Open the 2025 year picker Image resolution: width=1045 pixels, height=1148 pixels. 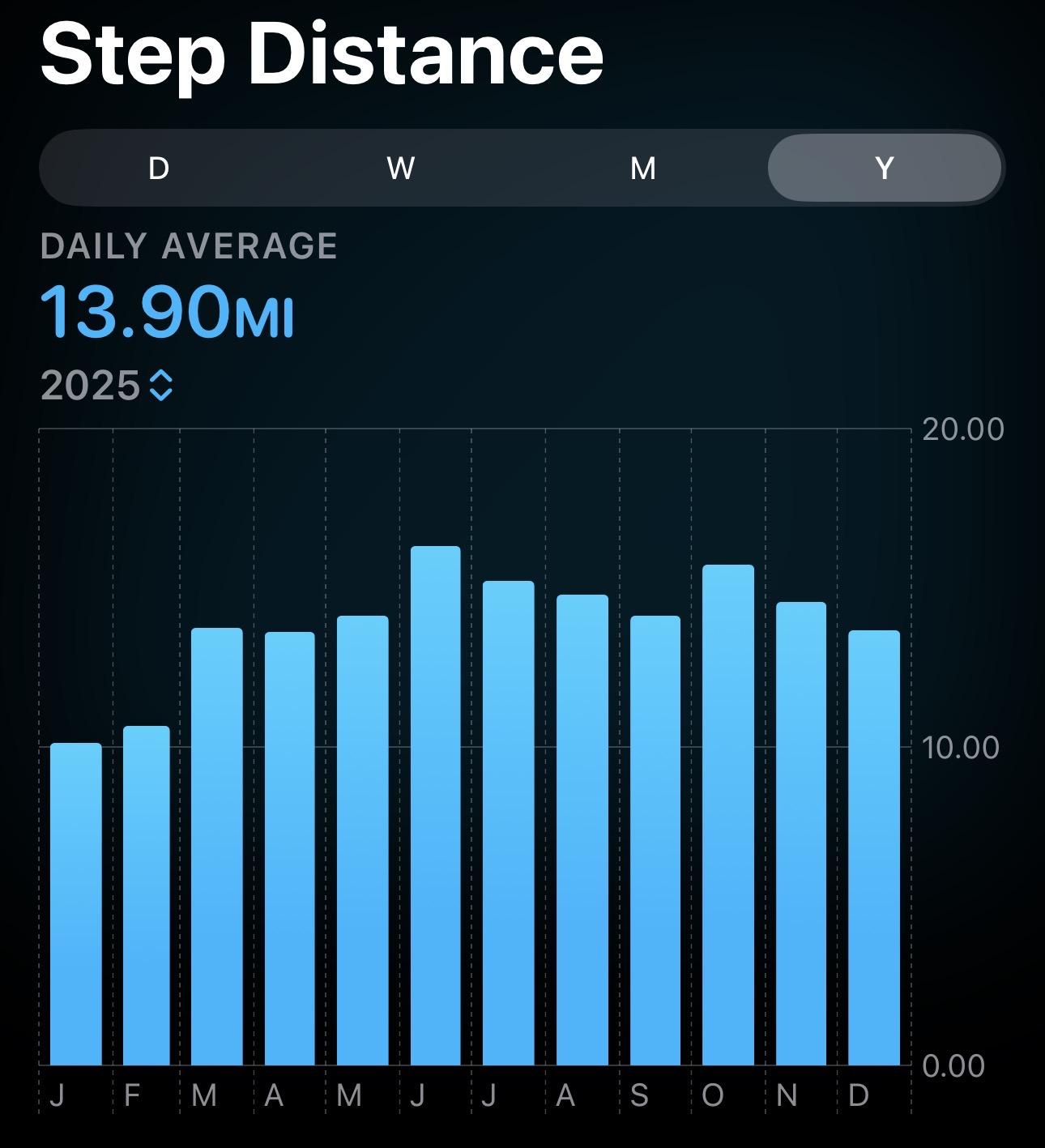pyautogui.click(x=107, y=386)
